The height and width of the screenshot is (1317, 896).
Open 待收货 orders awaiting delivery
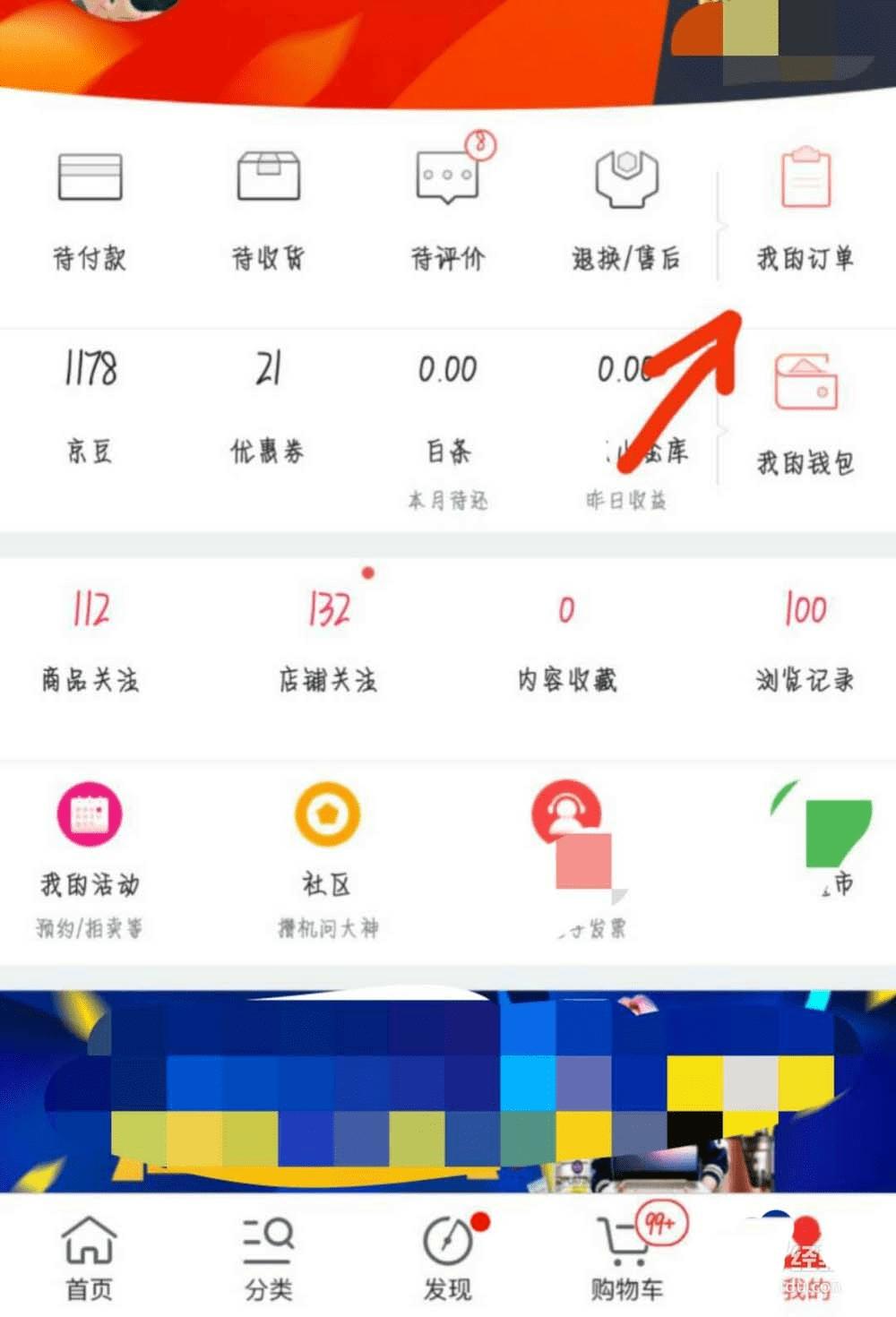(268, 211)
